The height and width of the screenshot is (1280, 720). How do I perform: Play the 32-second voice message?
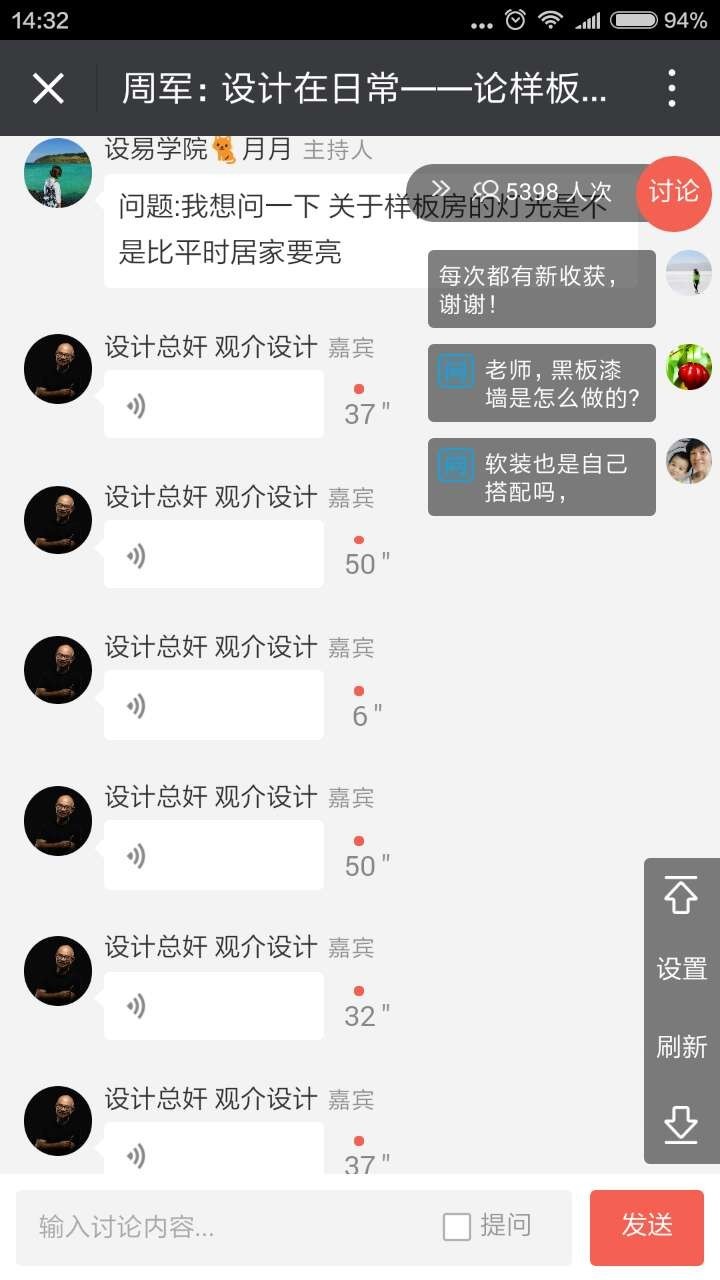coord(213,1005)
